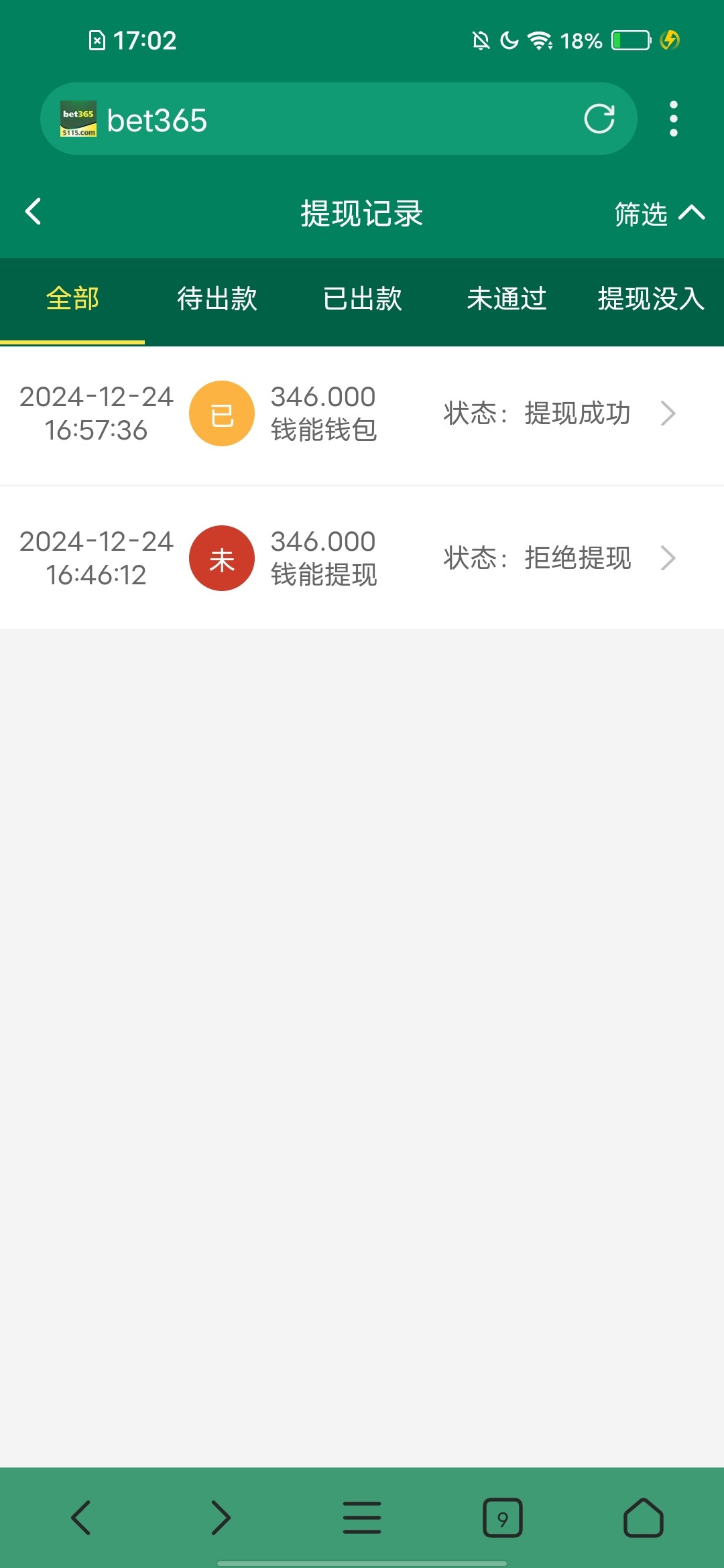
Task: Select the 全部 tab
Action: point(72,299)
